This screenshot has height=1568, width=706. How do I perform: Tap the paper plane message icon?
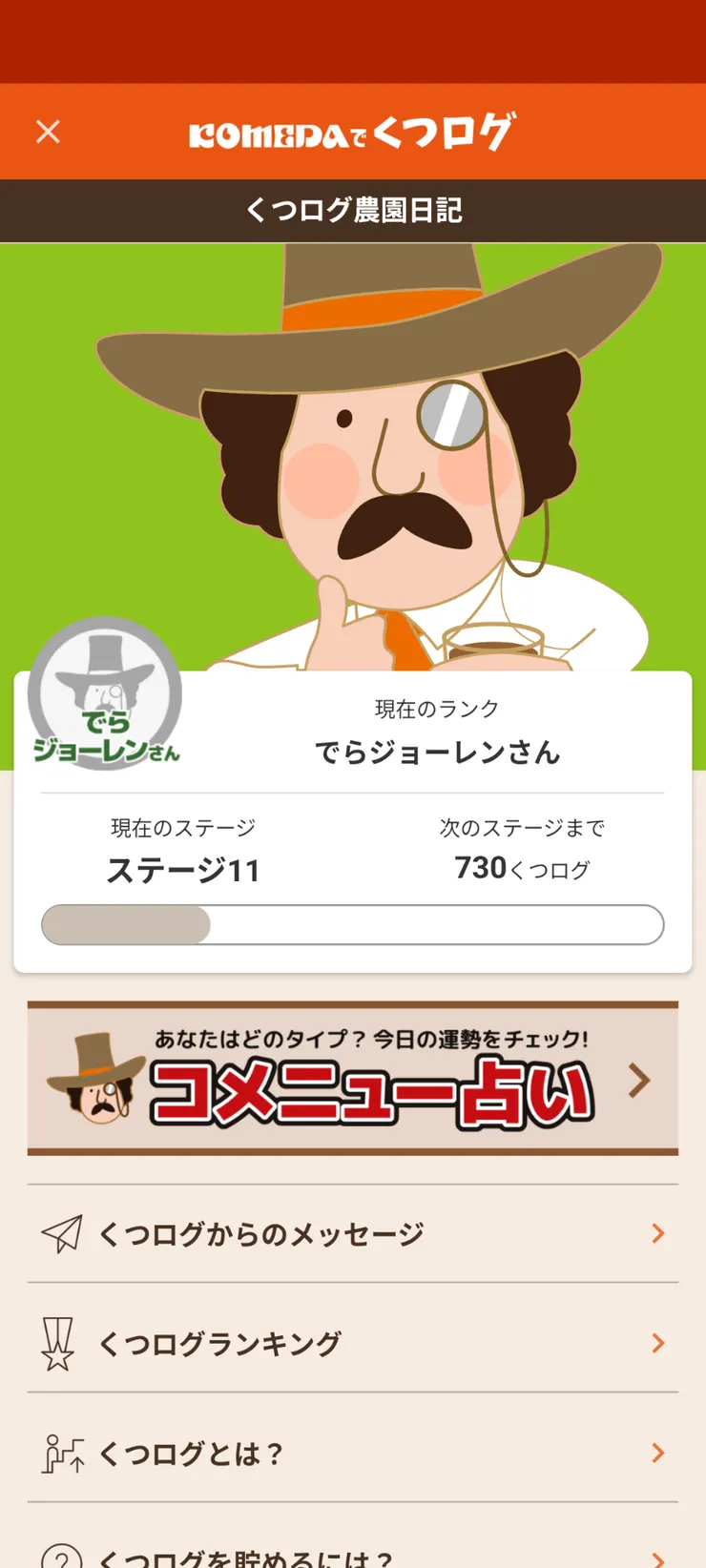point(60,1233)
